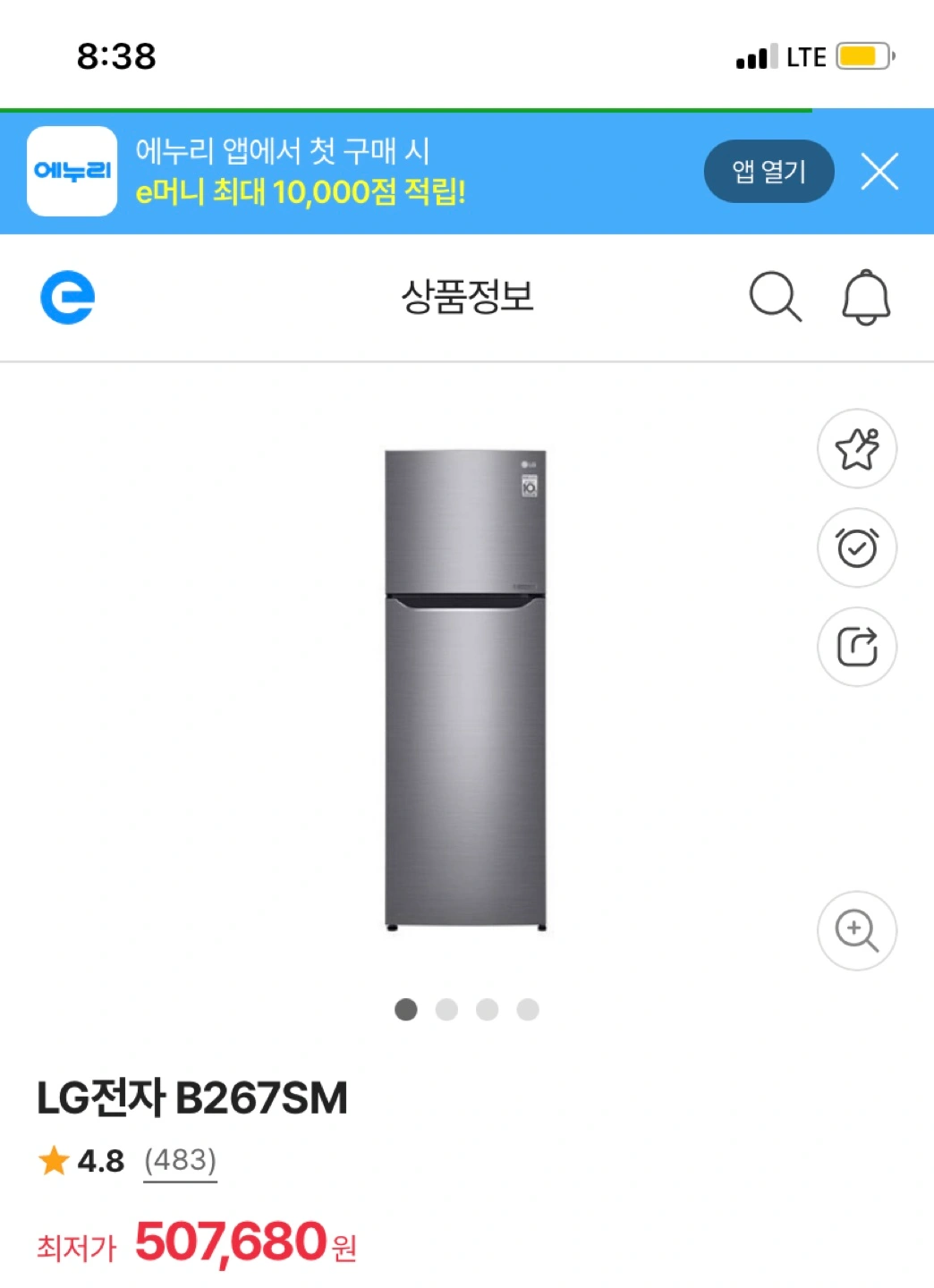Set a price alert with clock icon
934x1288 pixels.
[857, 547]
